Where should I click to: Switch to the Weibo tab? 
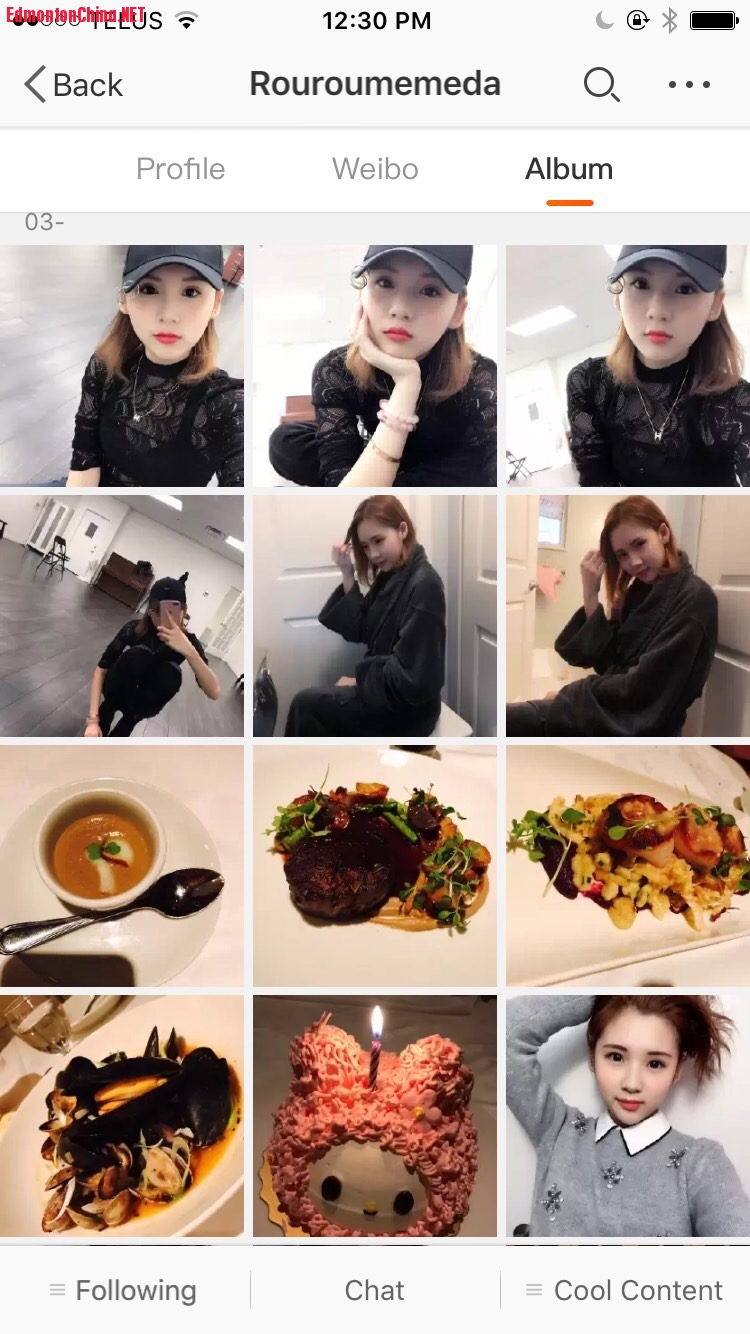point(375,169)
